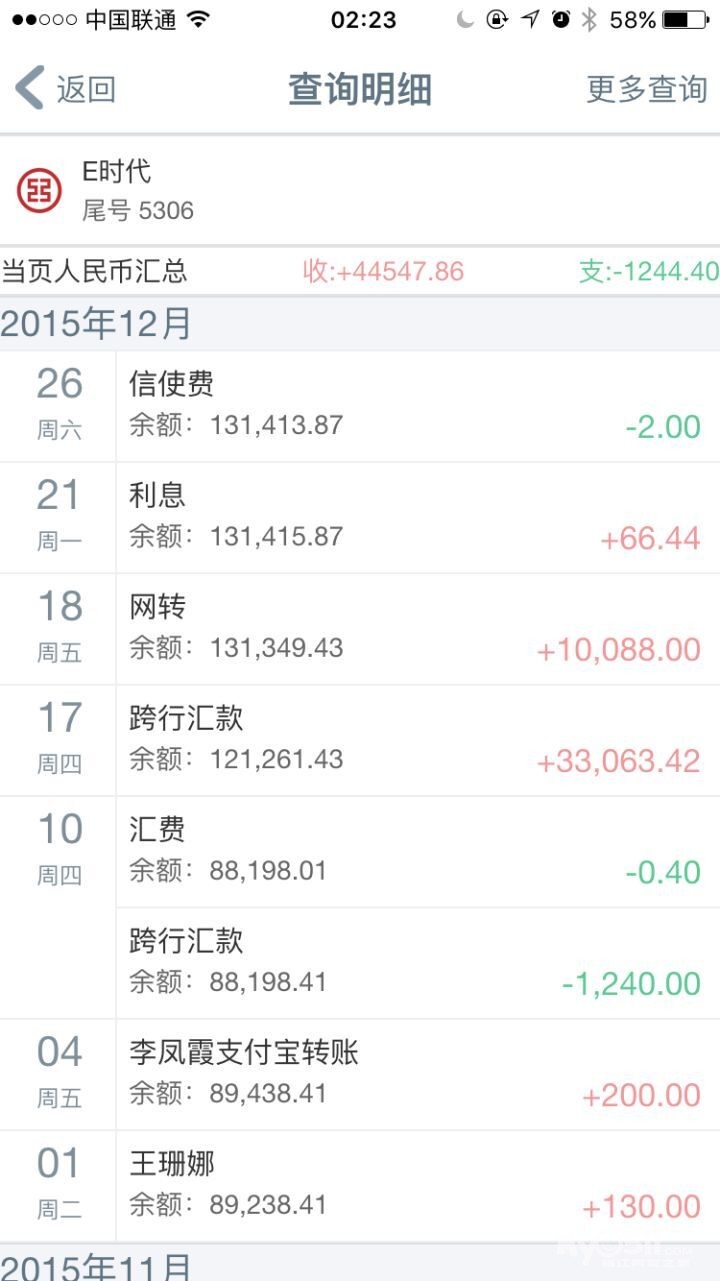The height and width of the screenshot is (1281, 720).
Task: Open the 网转 transaction of +10,088.00
Action: pos(417,629)
